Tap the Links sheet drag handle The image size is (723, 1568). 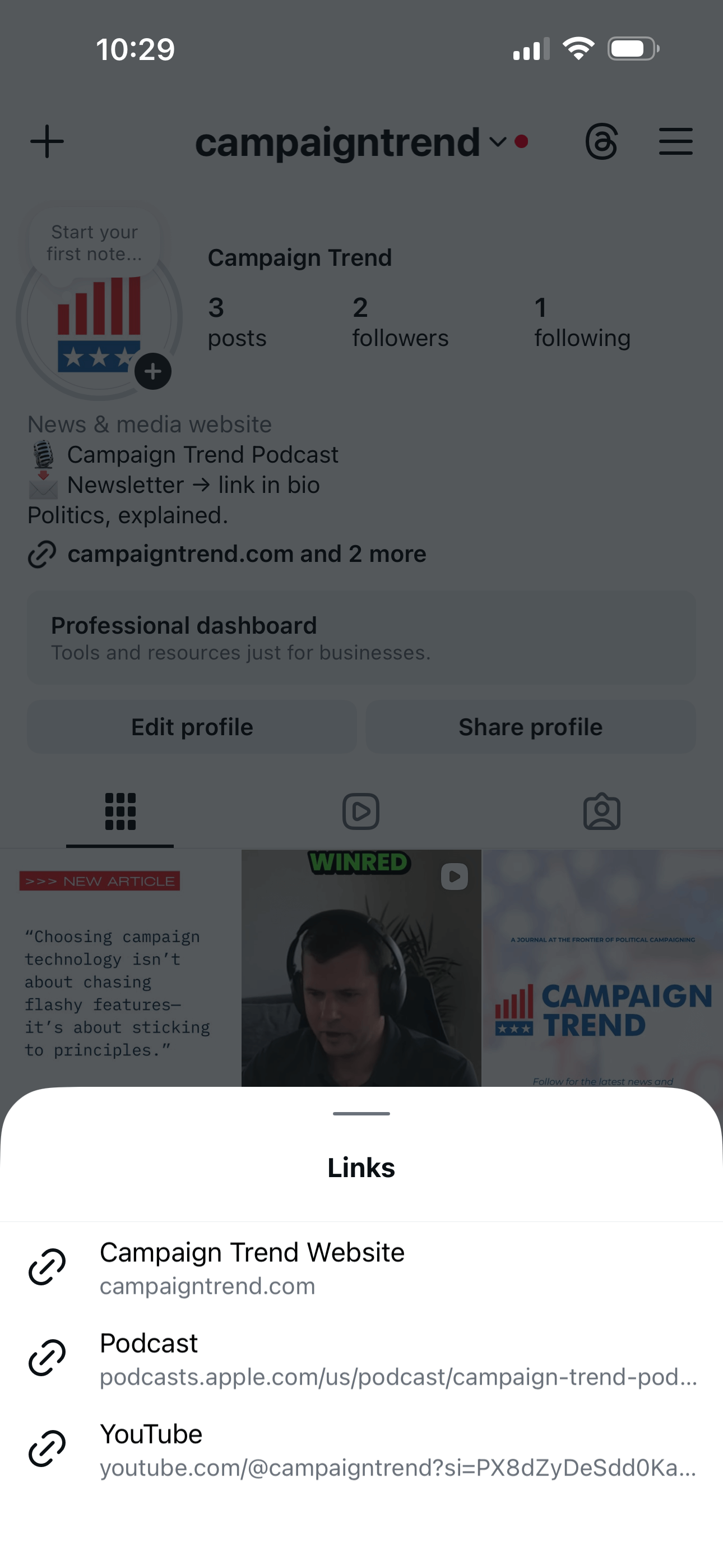[361, 1113]
